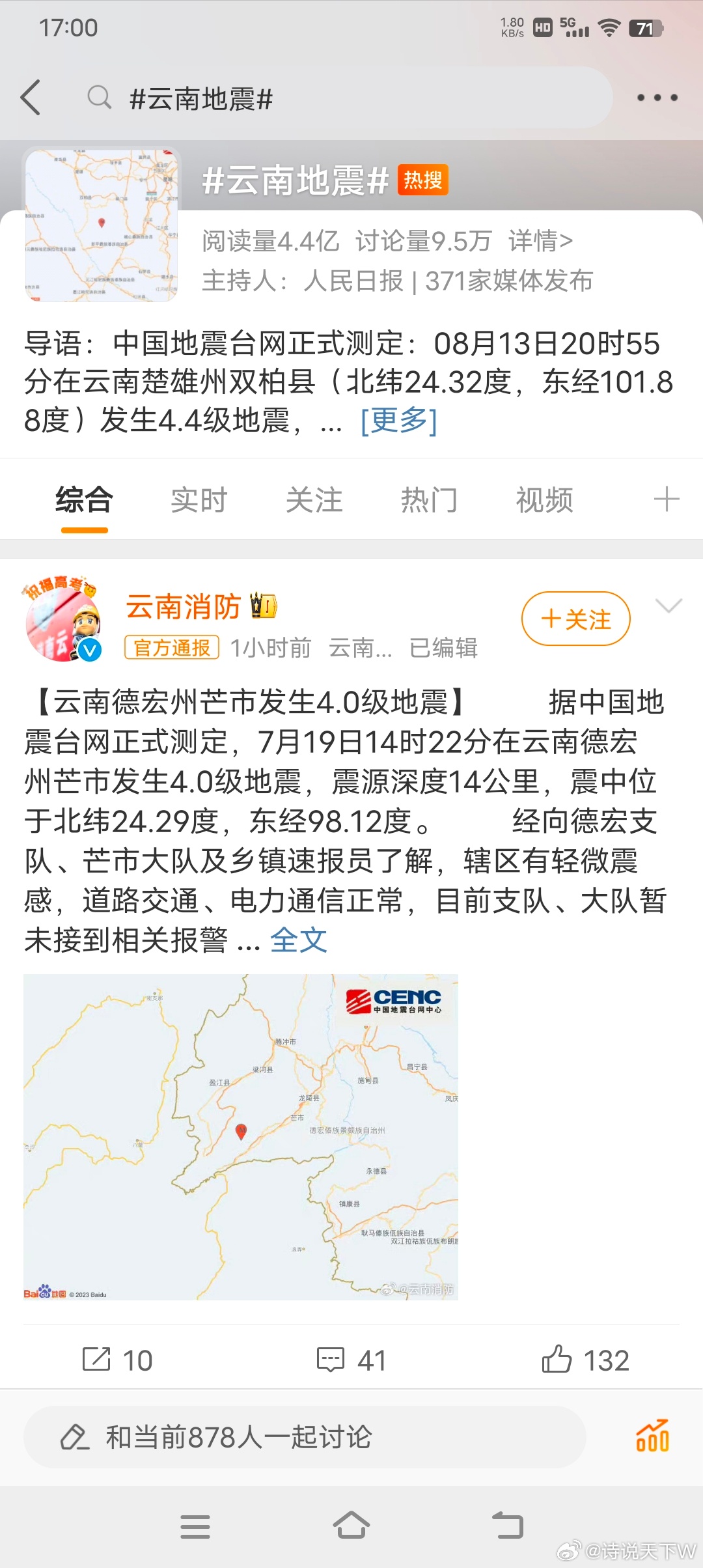Read the full post via 全文
The image size is (703, 1568).
[299, 940]
